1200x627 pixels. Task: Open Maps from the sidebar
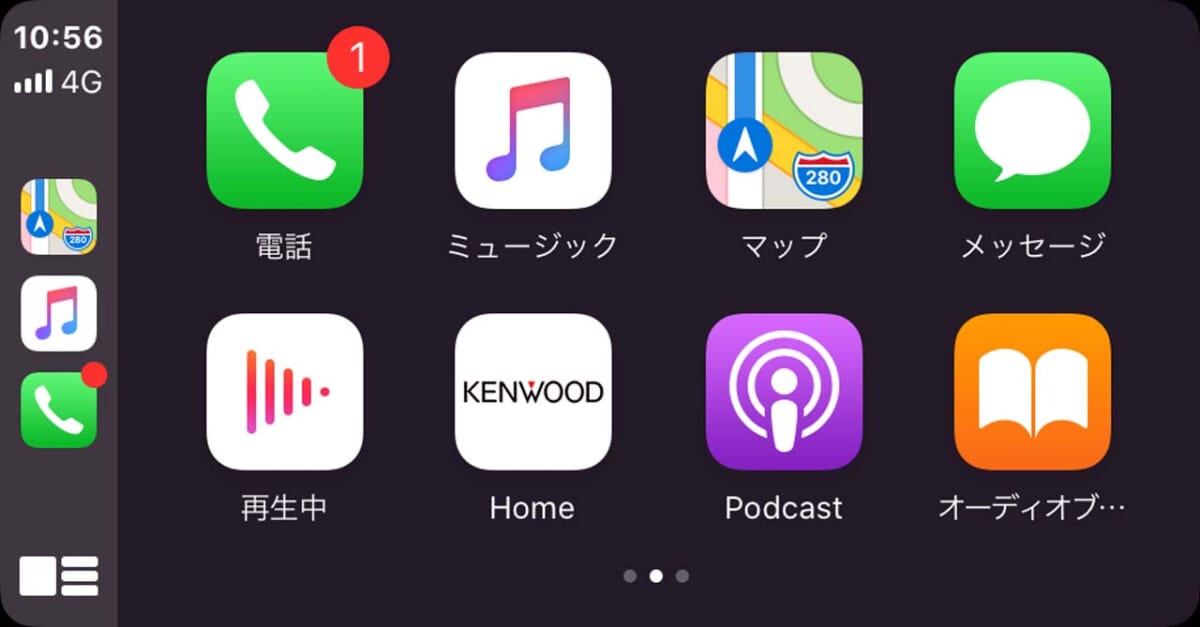[x=59, y=217]
